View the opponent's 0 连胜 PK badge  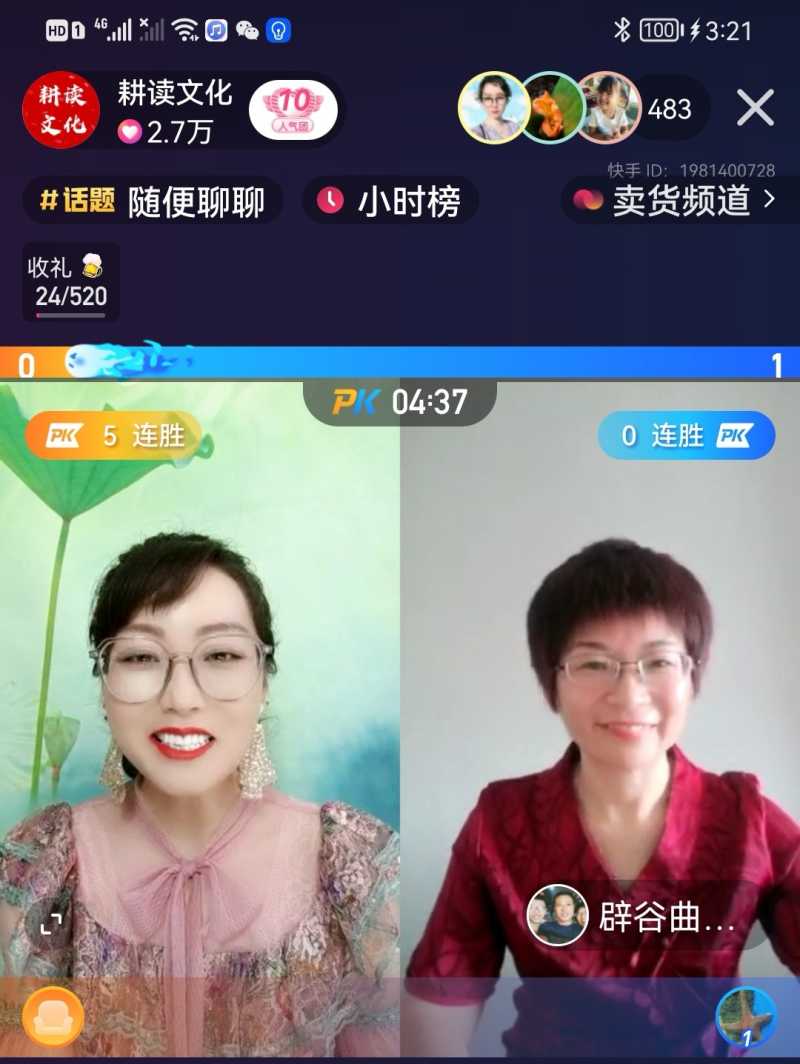pyautogui.click(x=686, y=436)
